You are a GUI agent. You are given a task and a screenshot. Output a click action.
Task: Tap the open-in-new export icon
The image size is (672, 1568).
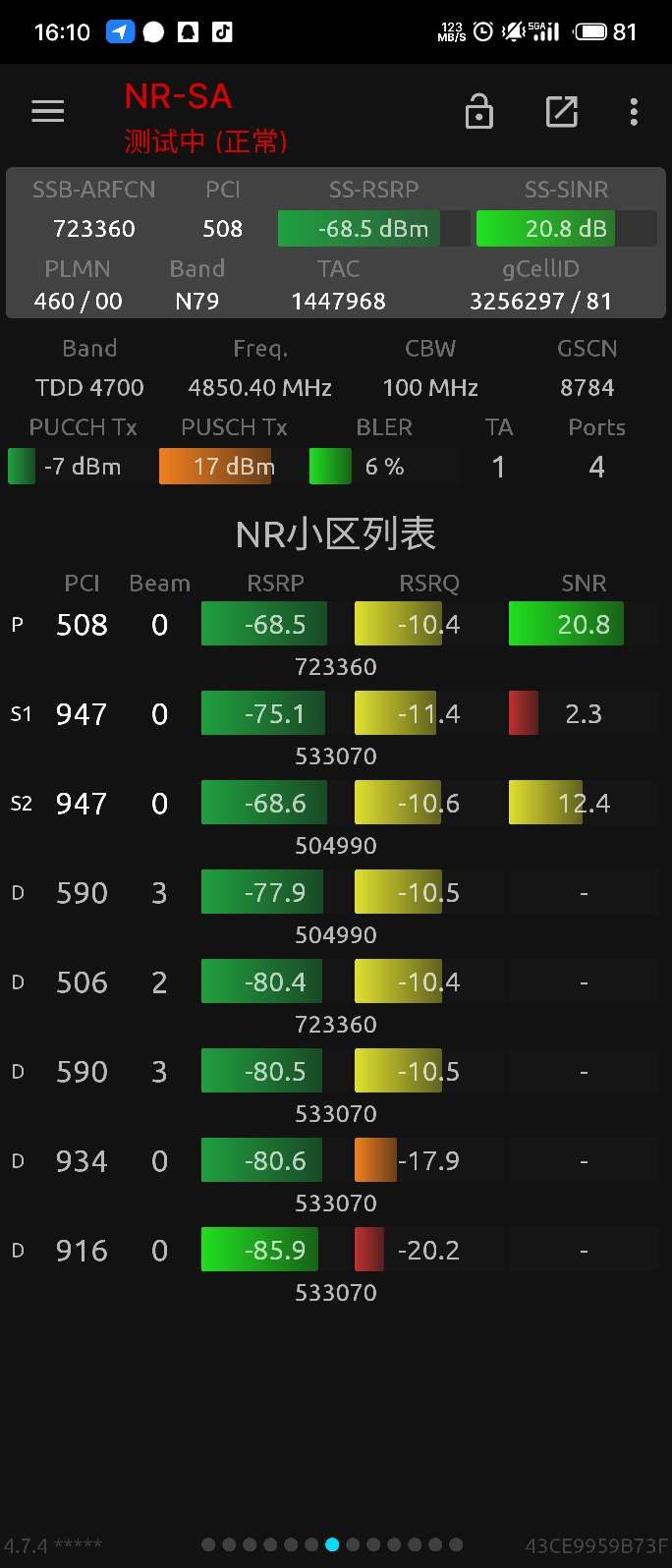[x=561, y=112]
